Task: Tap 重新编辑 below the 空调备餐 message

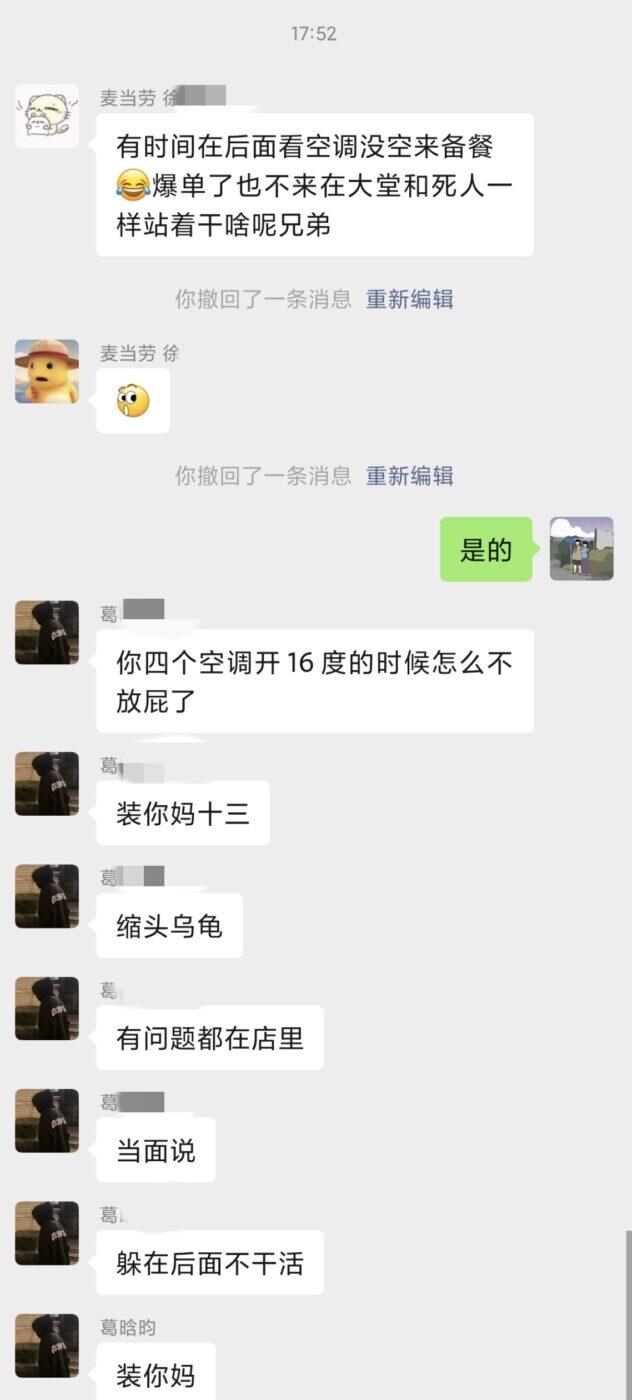Action: (409, 298)
